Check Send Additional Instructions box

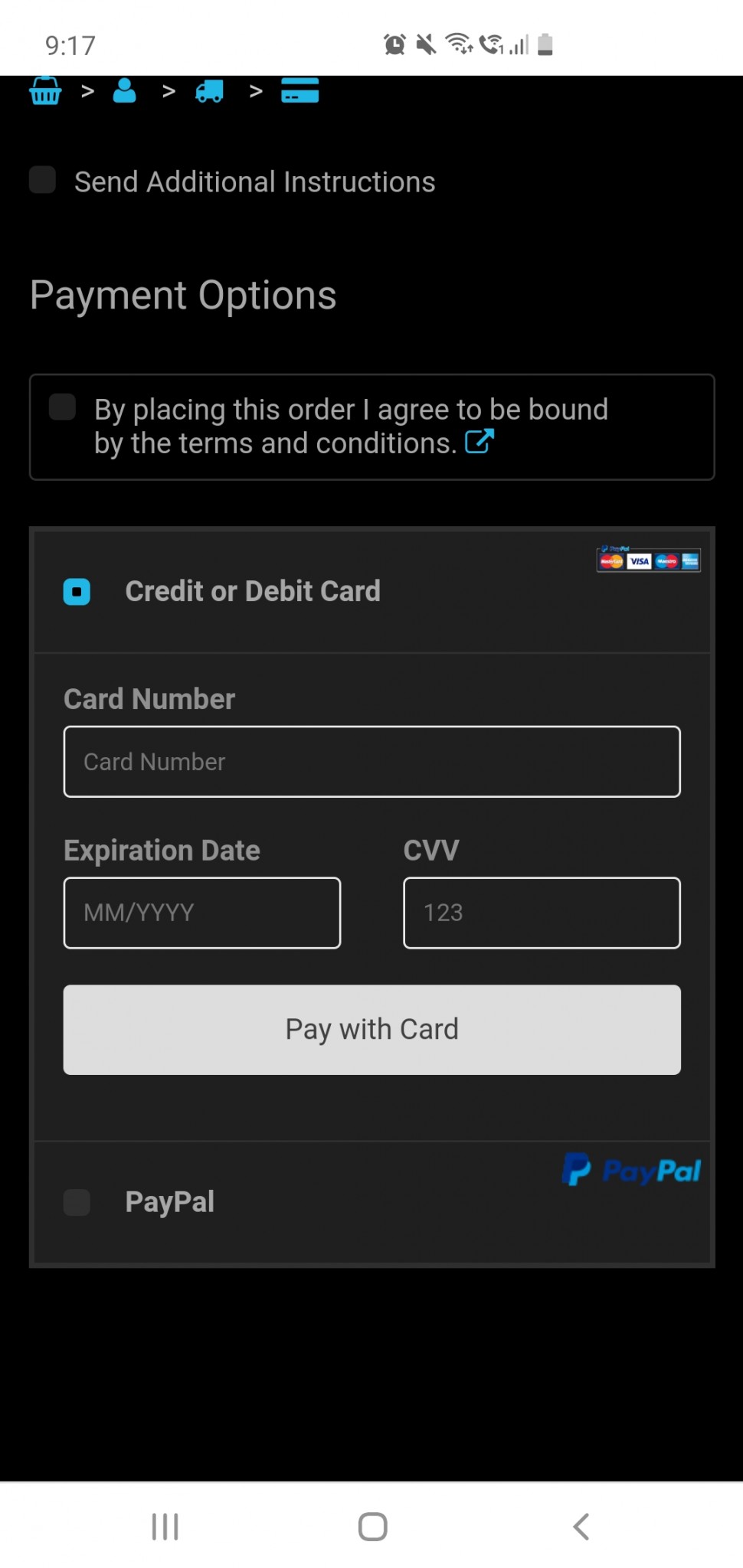[x=42, y=181]
